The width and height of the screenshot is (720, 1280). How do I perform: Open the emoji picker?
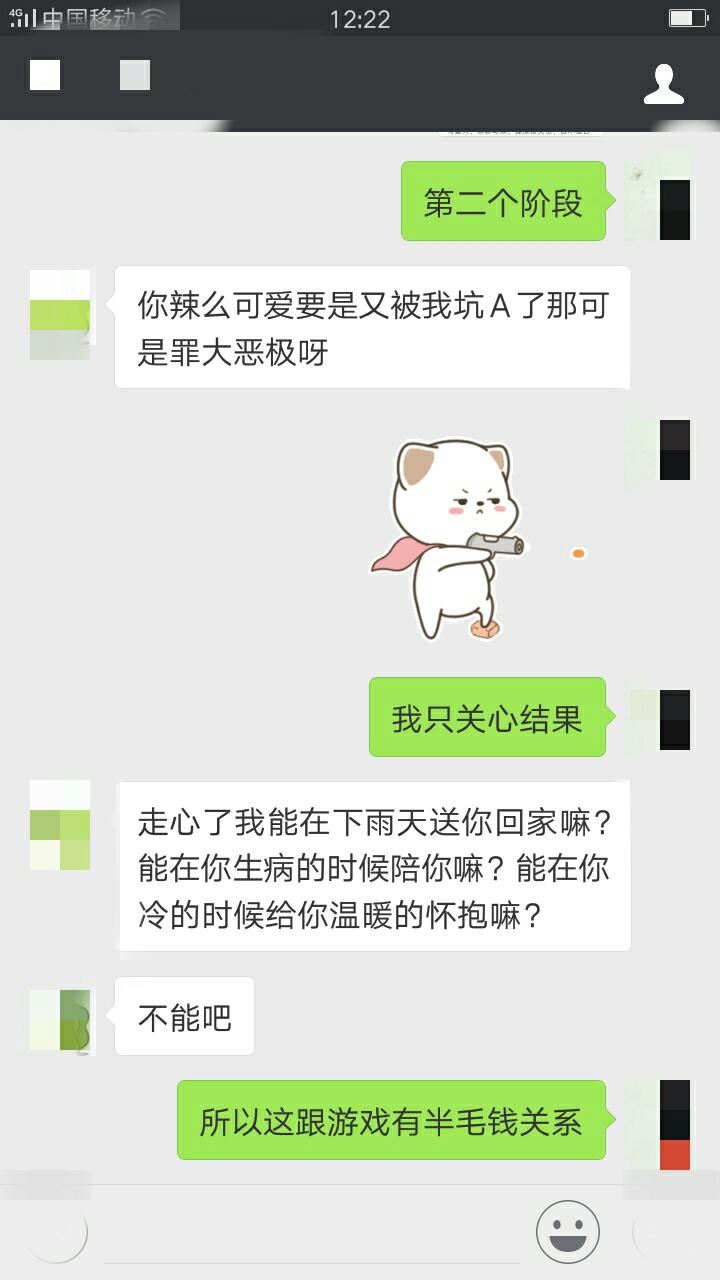pos(567,1232)
